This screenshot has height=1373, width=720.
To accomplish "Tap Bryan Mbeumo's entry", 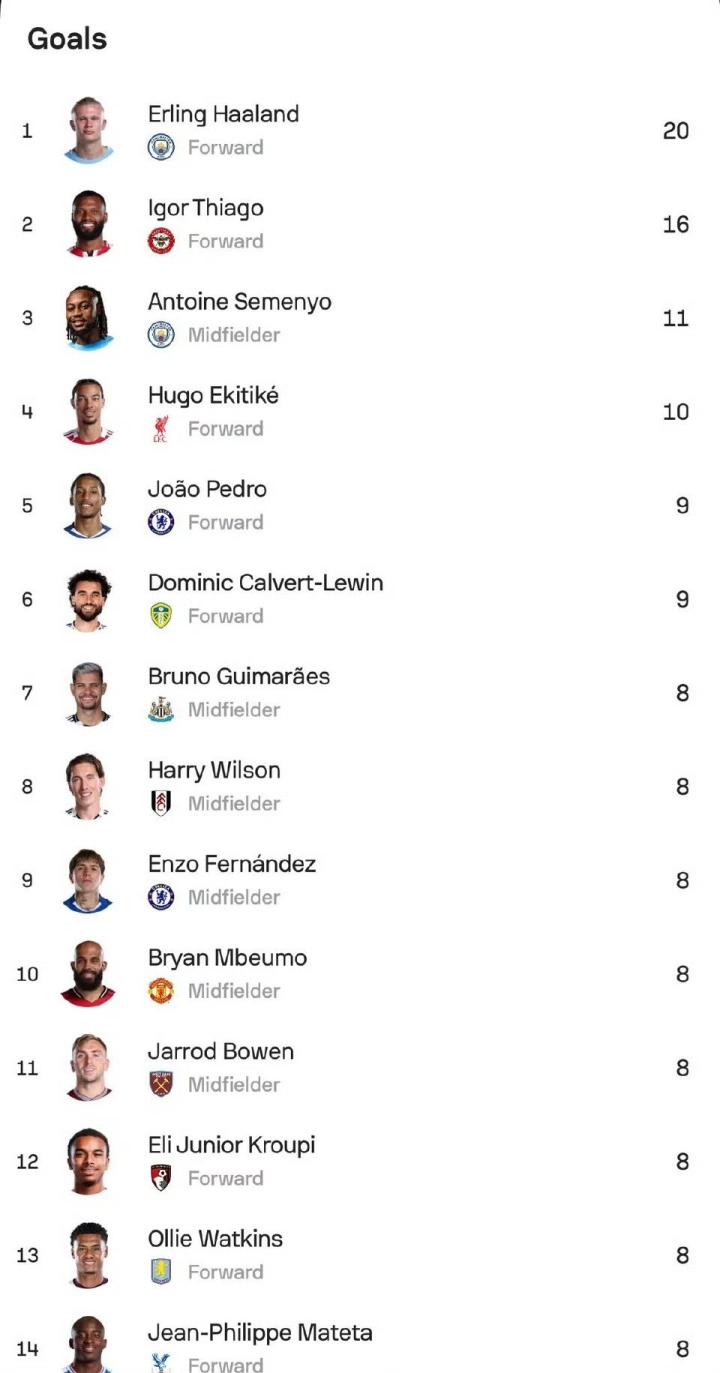I will pos(227,959).
